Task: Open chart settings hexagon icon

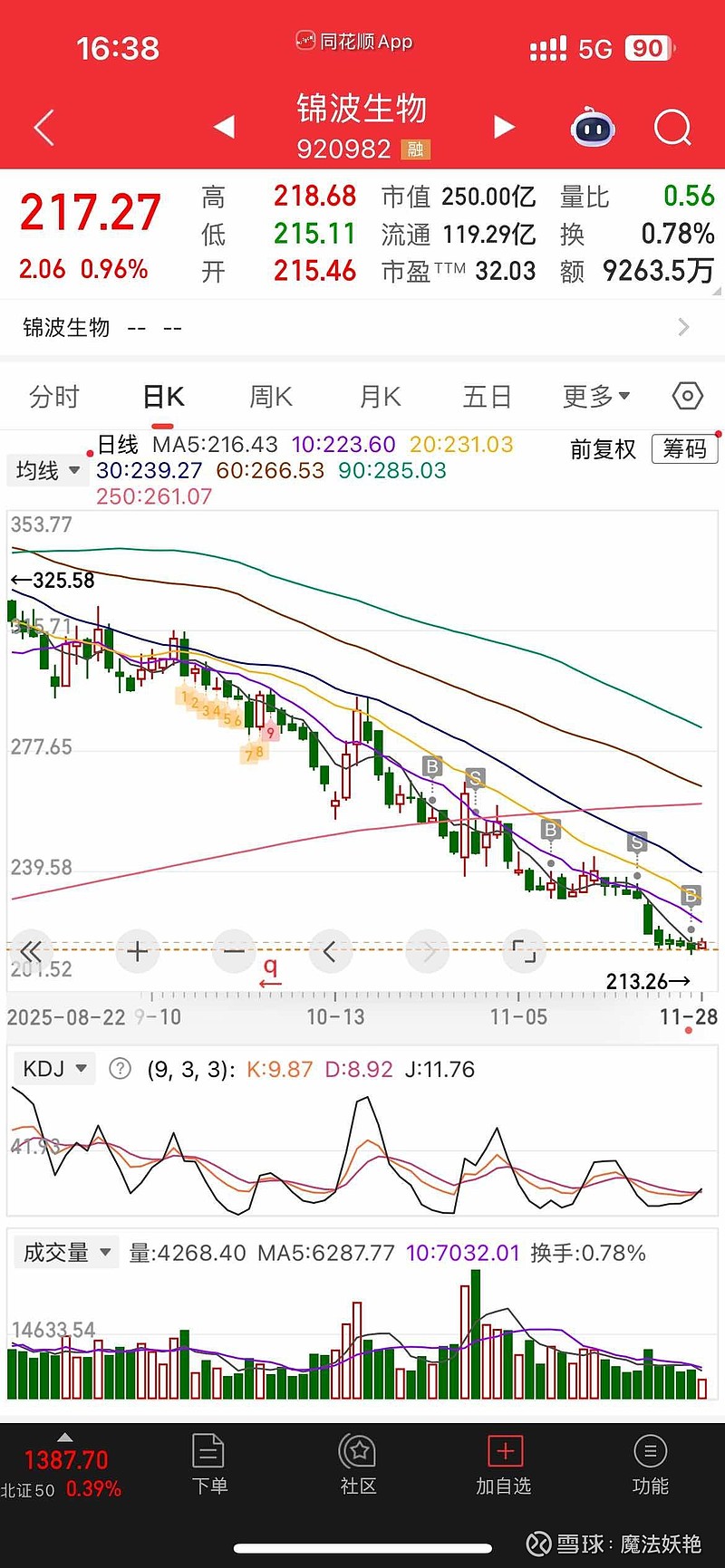Action: pyautogui.click(x=687, y=396)
